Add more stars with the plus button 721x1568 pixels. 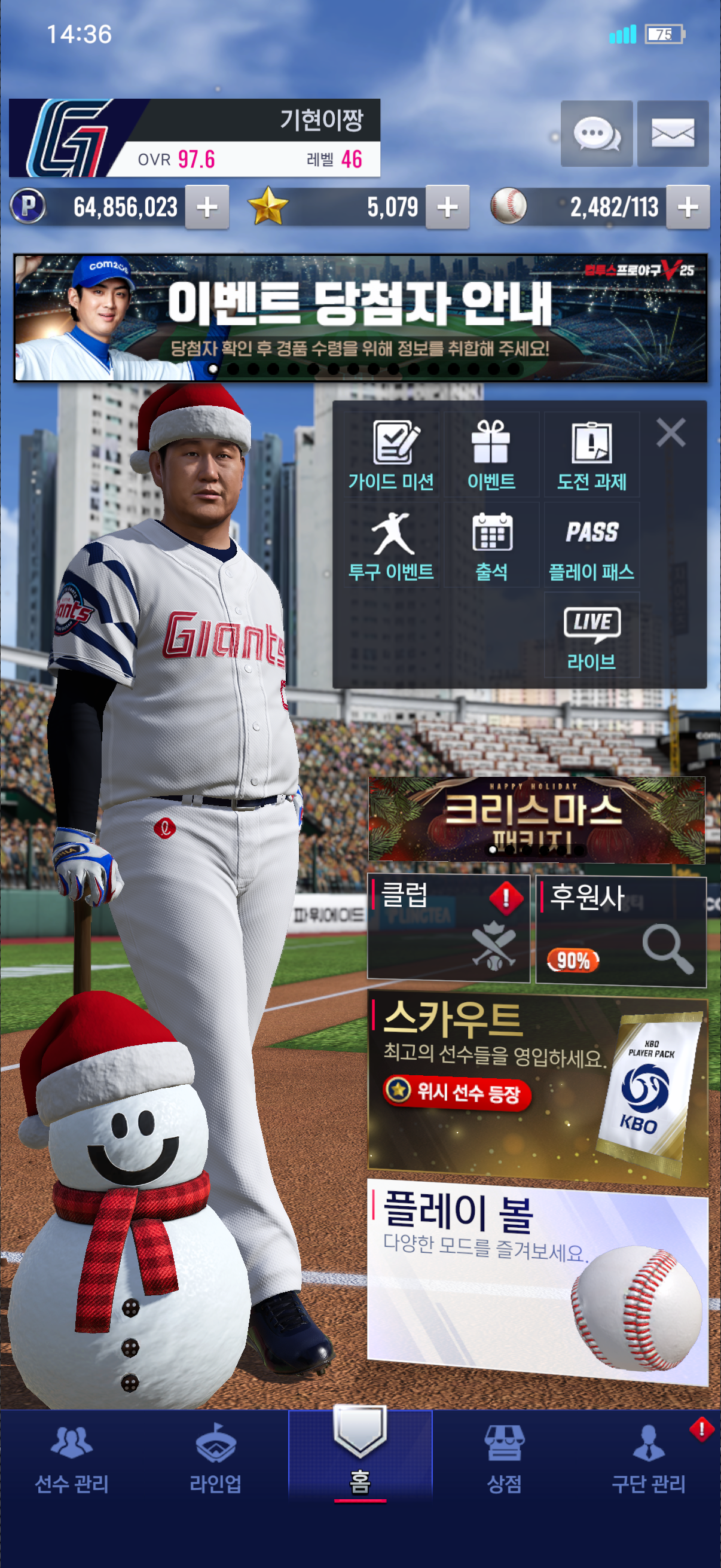tap(447, 208)
